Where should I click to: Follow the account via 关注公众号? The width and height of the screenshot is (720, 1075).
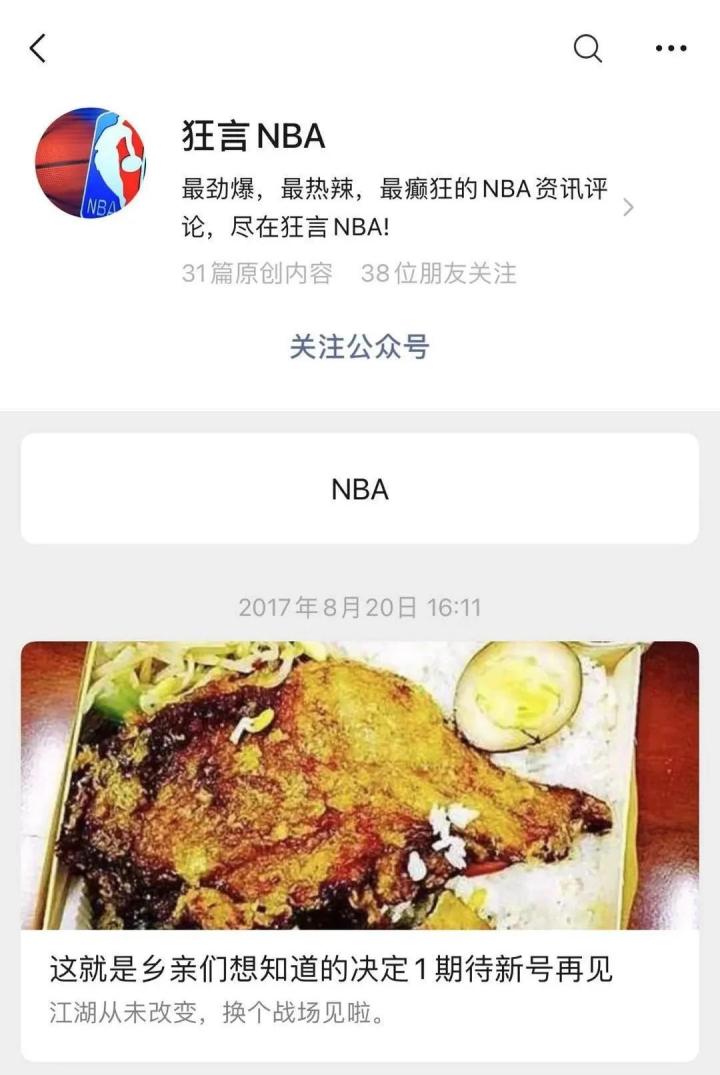click(359, 347)
